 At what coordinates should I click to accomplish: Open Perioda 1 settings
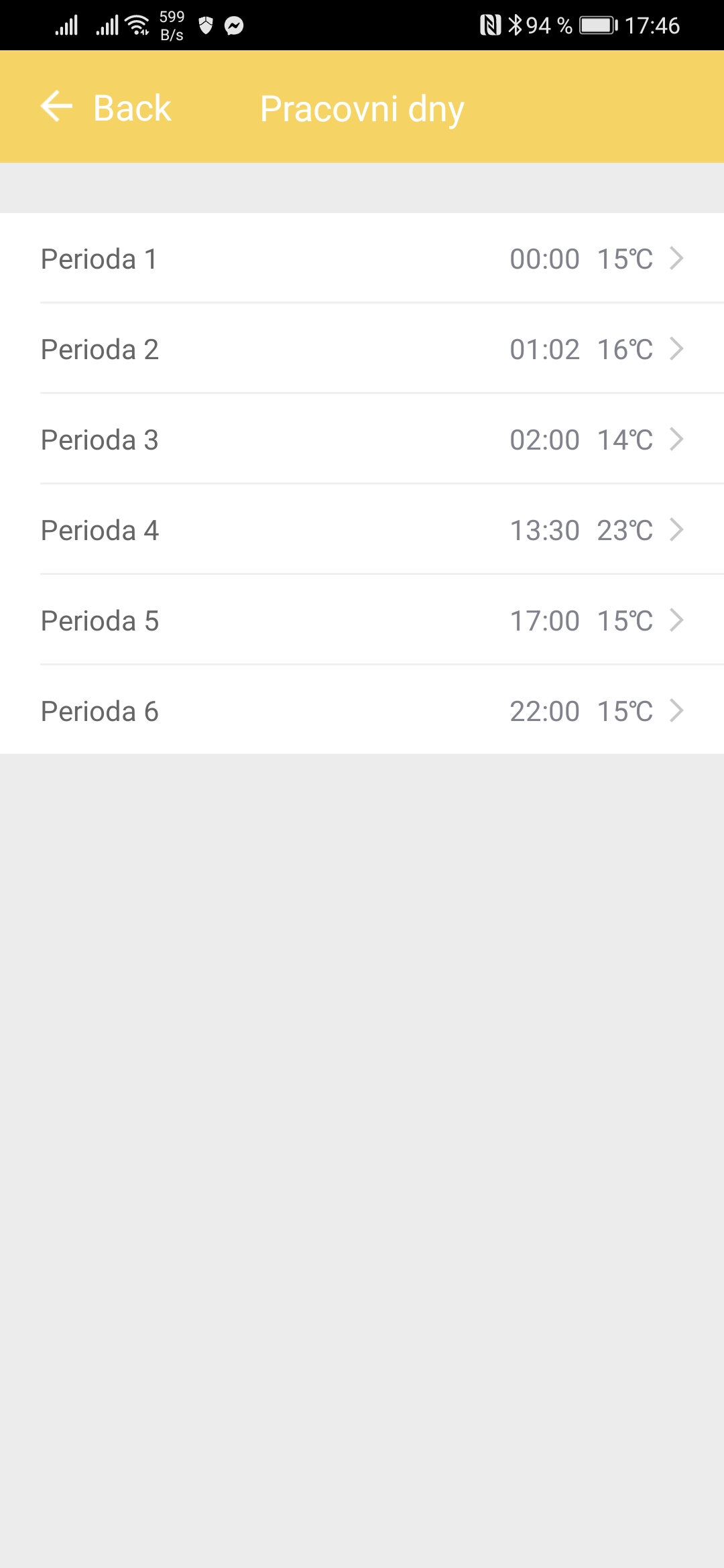(x=362, y=259)
